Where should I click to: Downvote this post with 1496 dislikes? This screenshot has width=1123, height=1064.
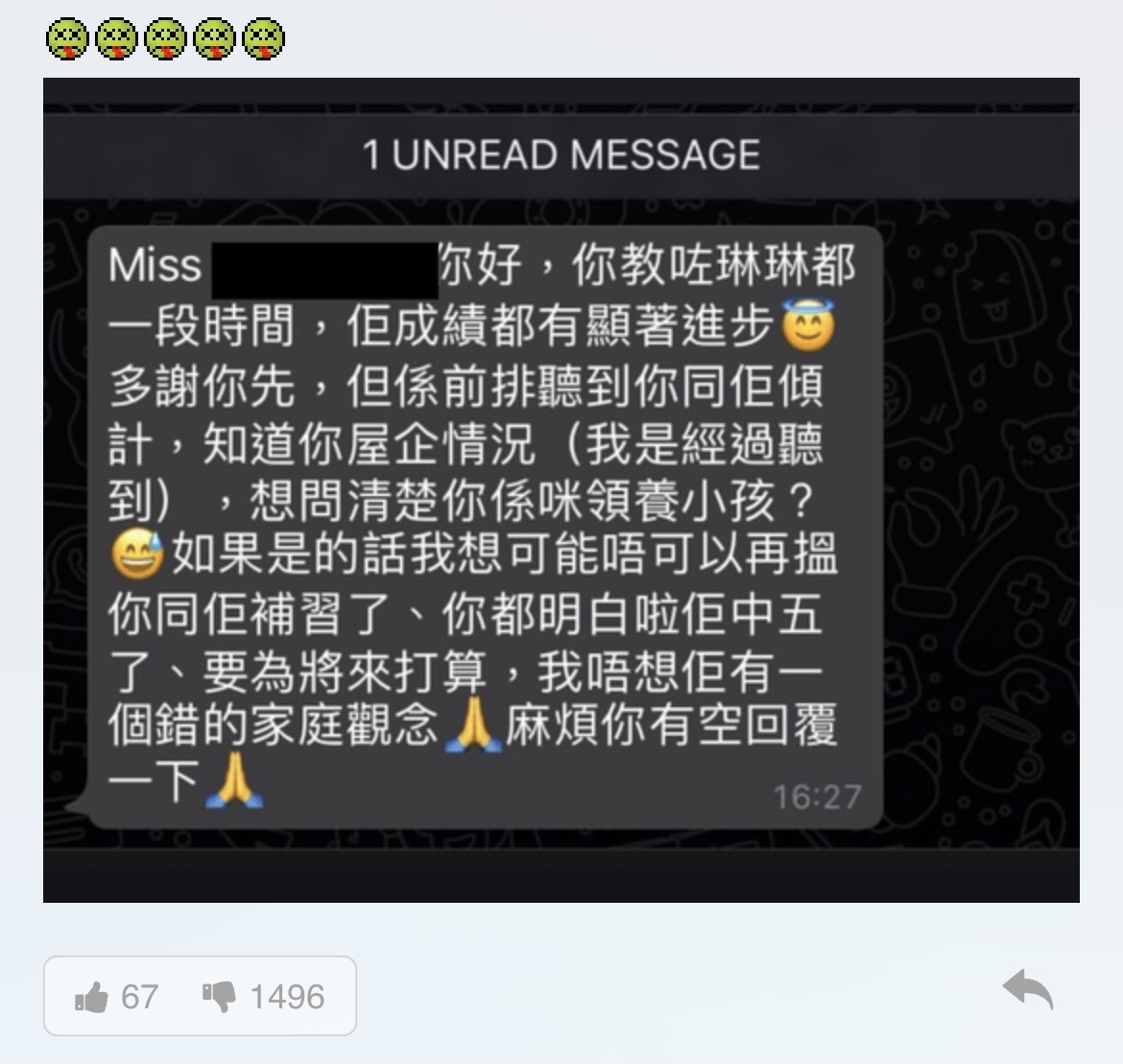(x=220, y=998)
